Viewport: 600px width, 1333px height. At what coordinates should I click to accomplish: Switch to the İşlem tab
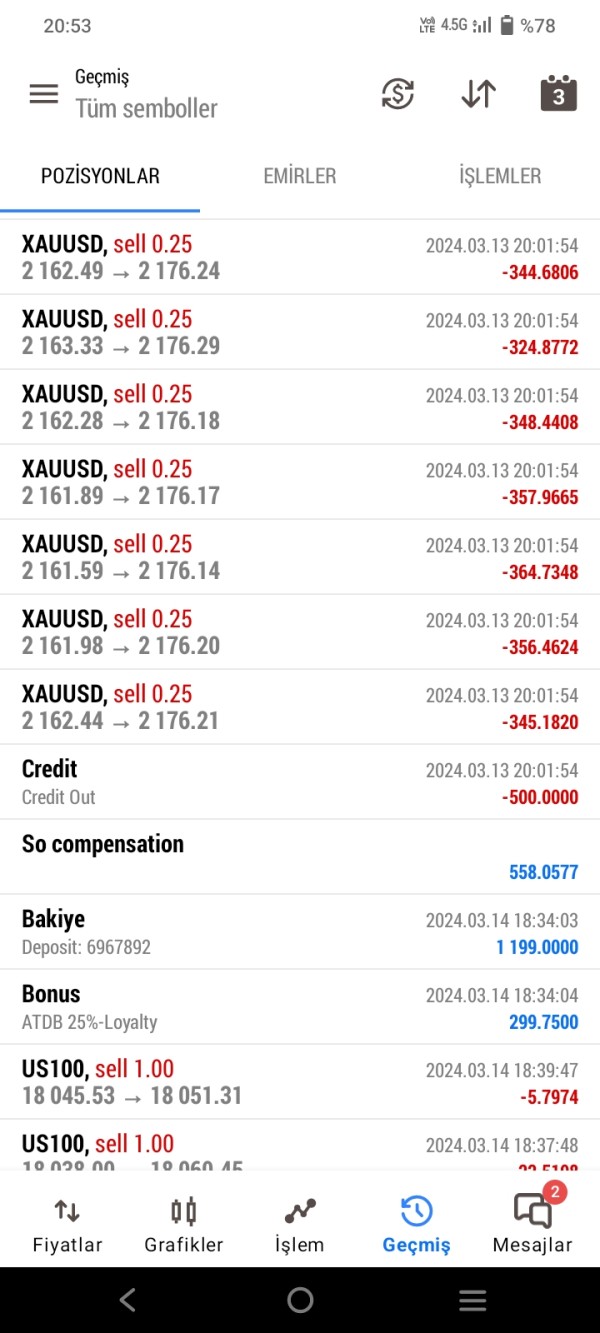pos(300,1226)
